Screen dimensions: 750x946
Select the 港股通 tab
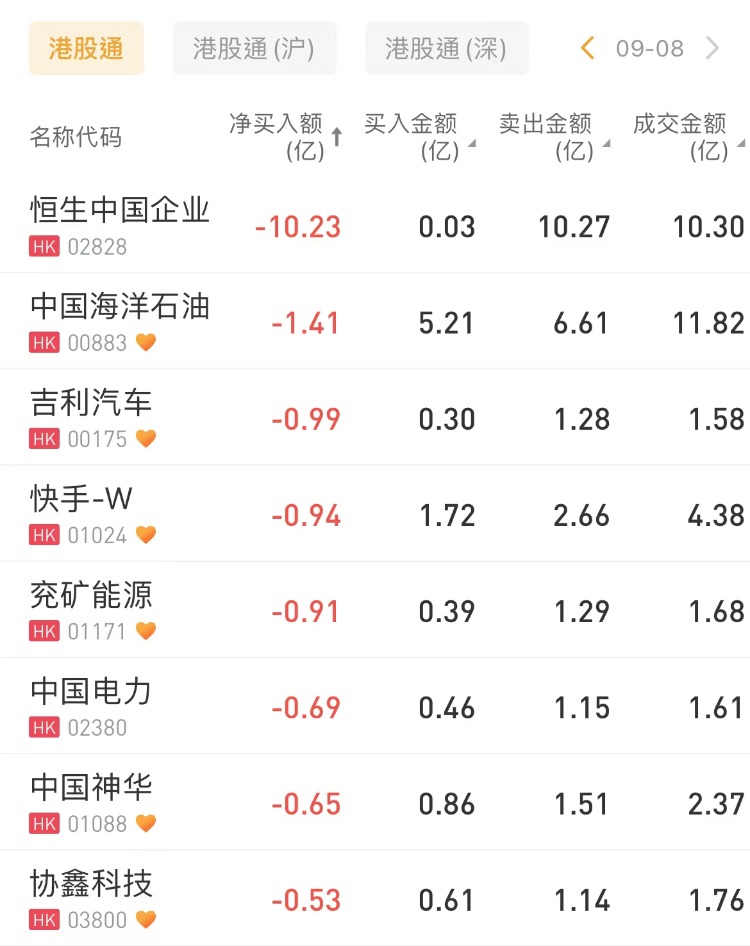point(86,49)
